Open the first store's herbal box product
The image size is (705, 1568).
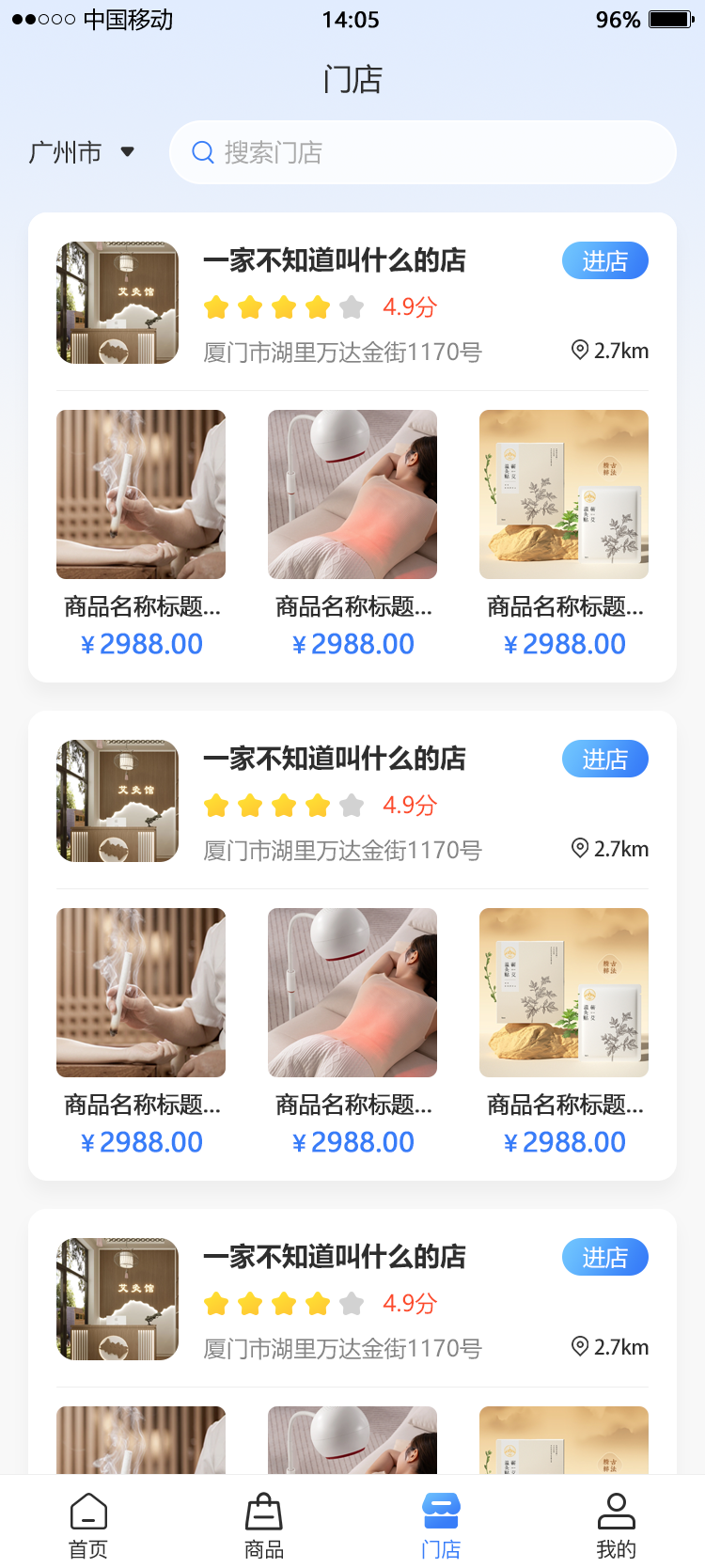point(564,494)
